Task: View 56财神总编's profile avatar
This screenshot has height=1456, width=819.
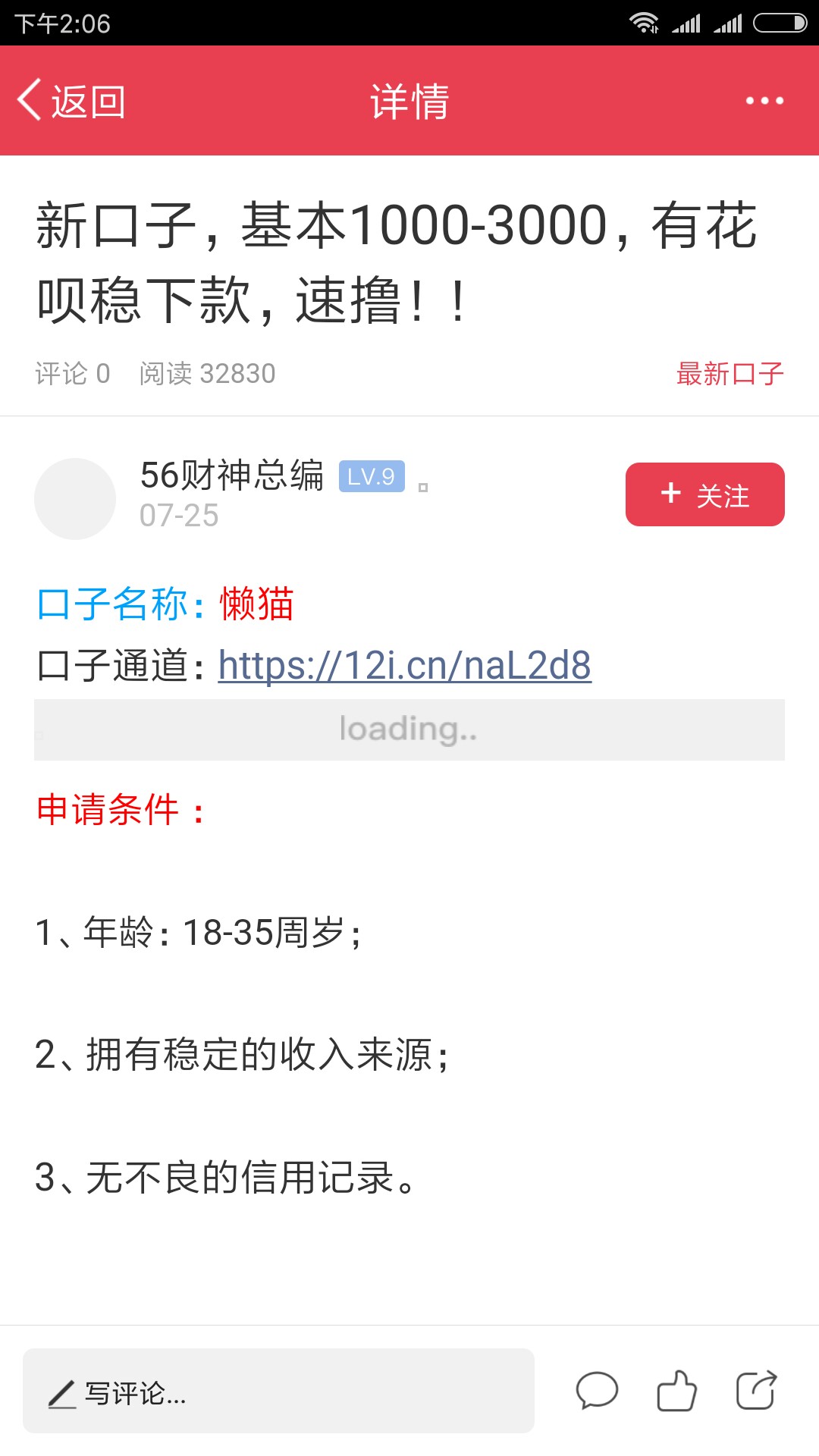Action: 75,498
